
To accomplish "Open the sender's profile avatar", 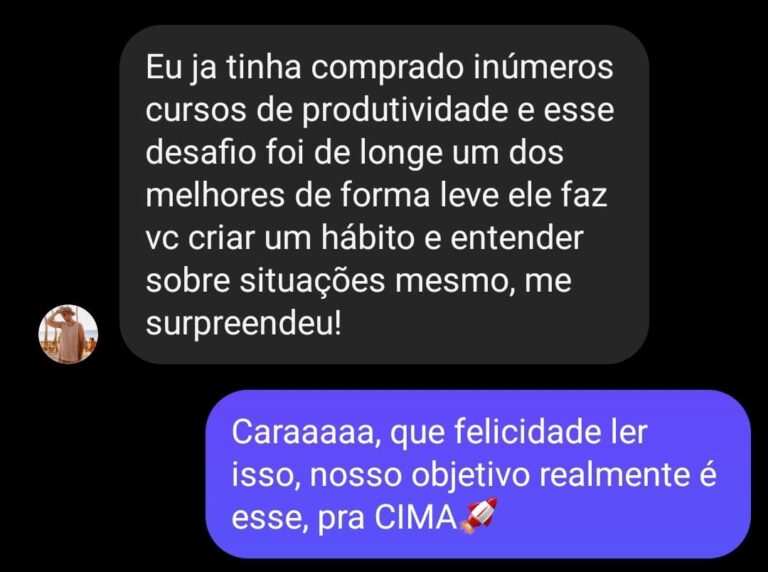I will coord(68,334).
